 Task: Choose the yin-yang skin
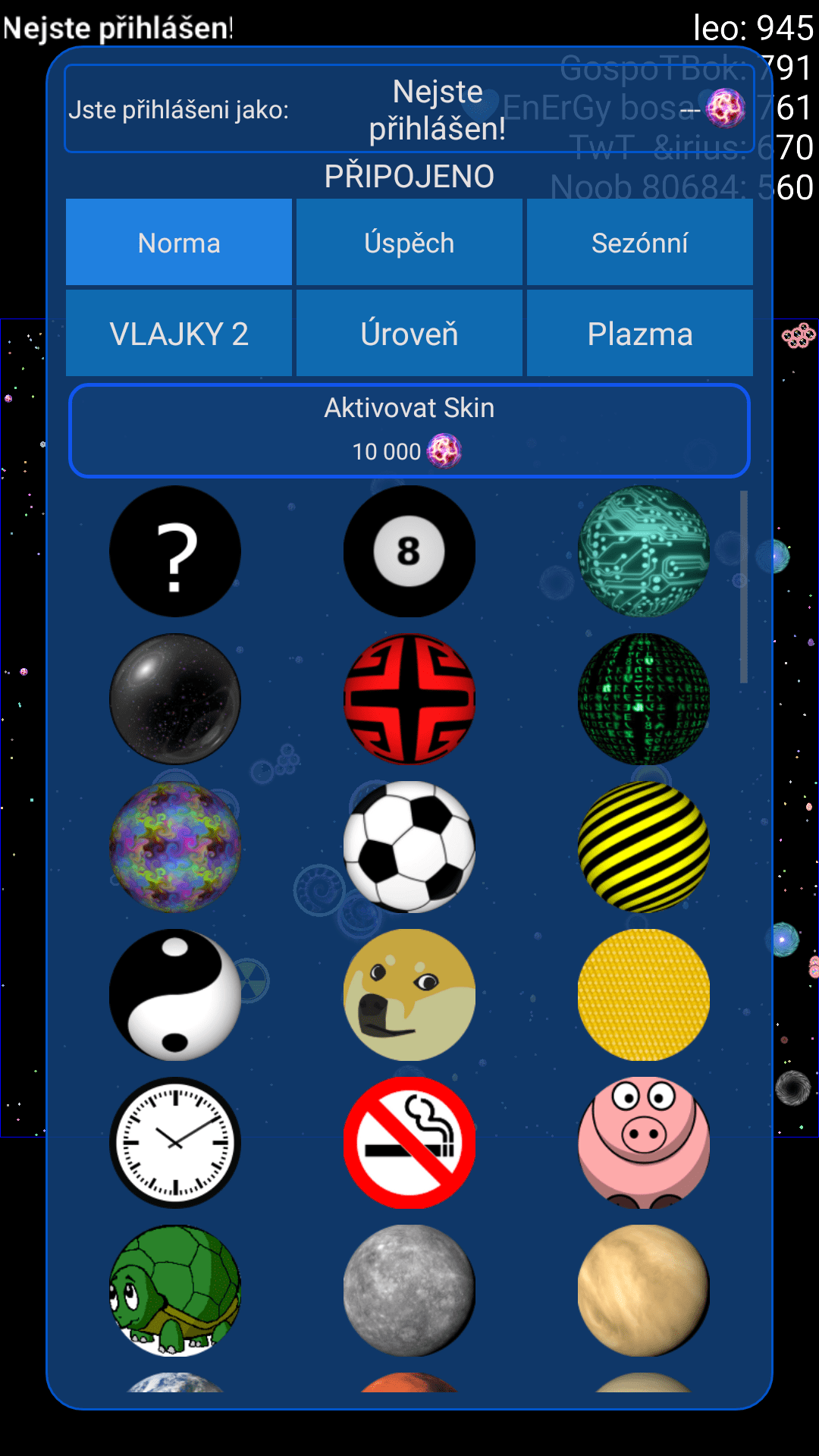click(x=175, y=995)
